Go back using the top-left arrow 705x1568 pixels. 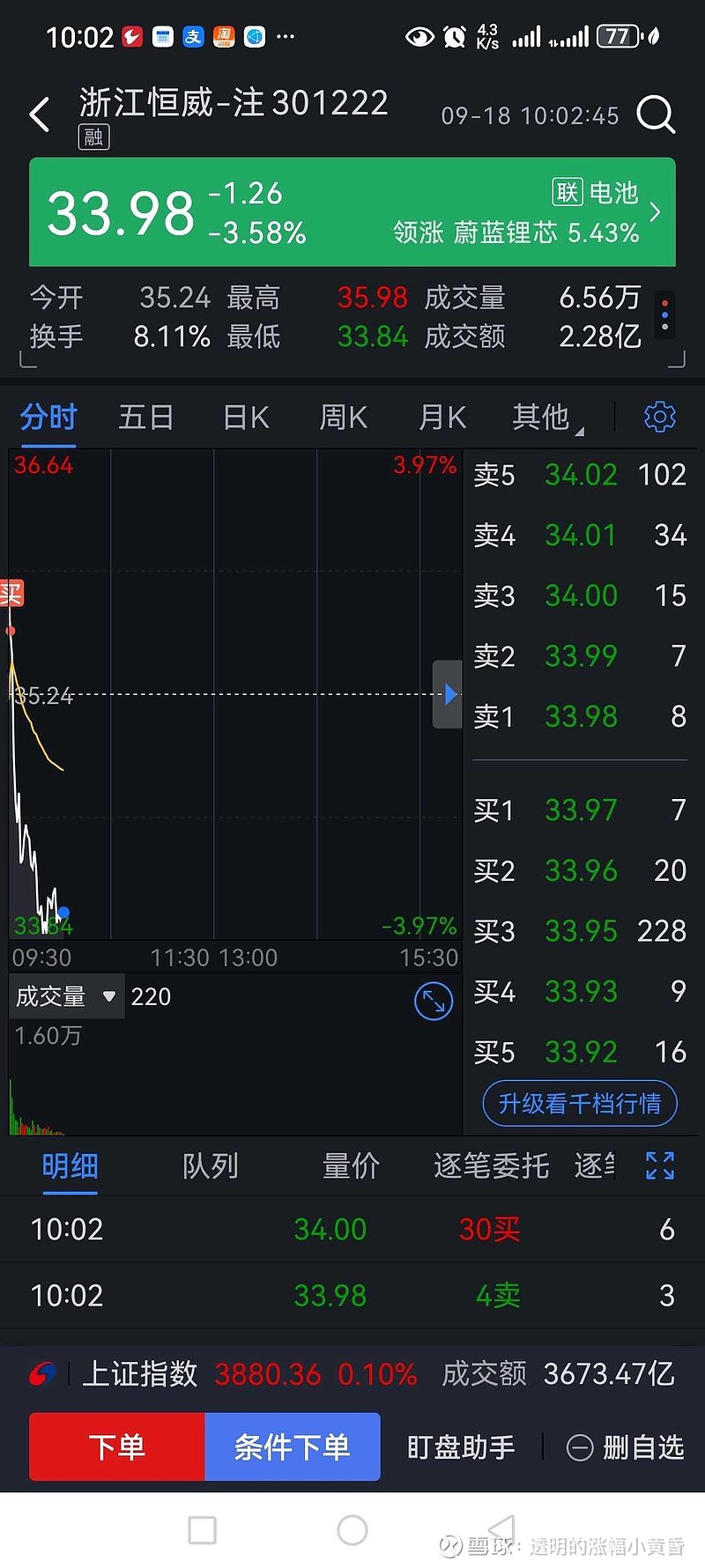40,115
